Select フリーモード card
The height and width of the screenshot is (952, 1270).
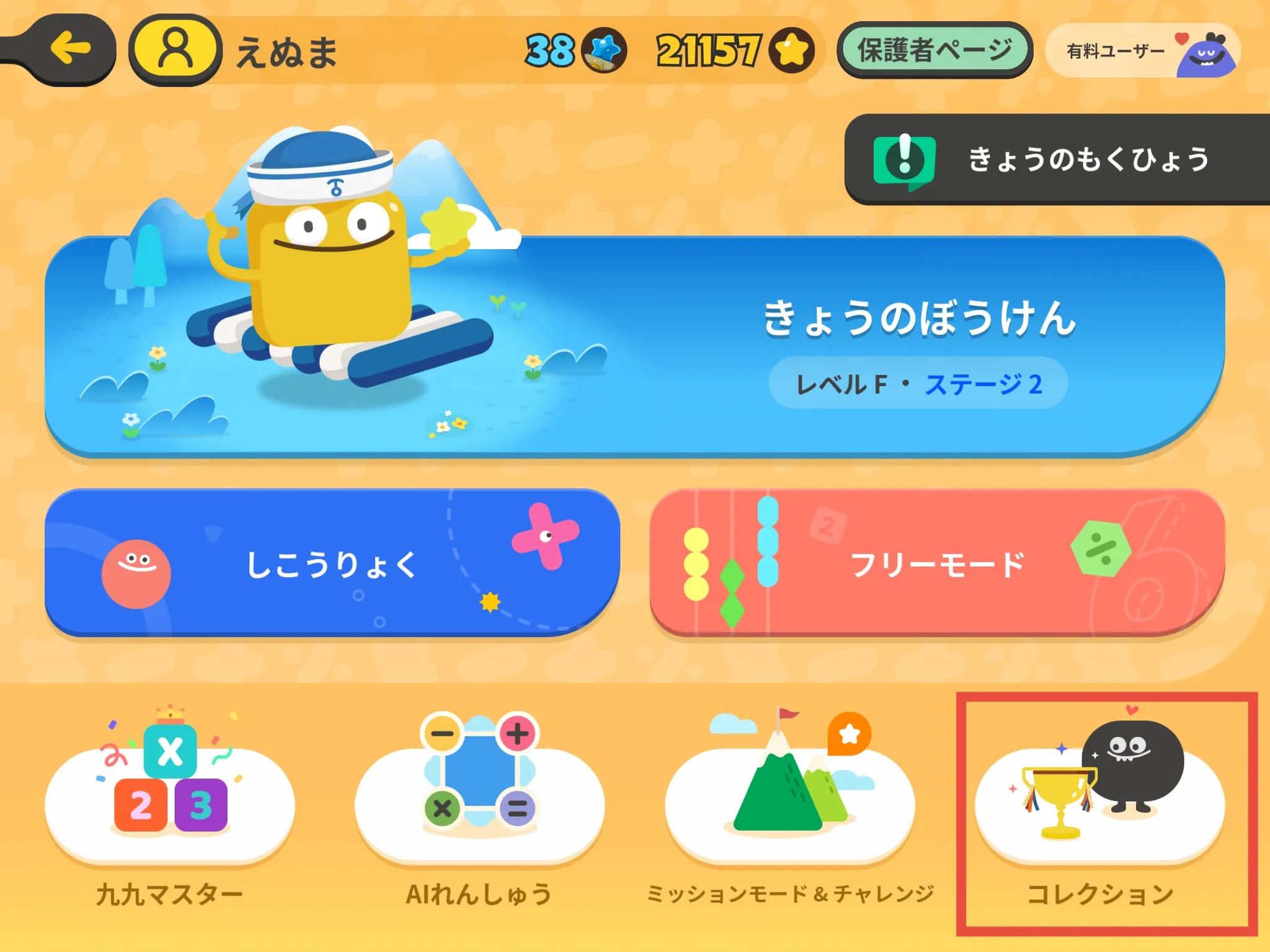pos(936,563)
